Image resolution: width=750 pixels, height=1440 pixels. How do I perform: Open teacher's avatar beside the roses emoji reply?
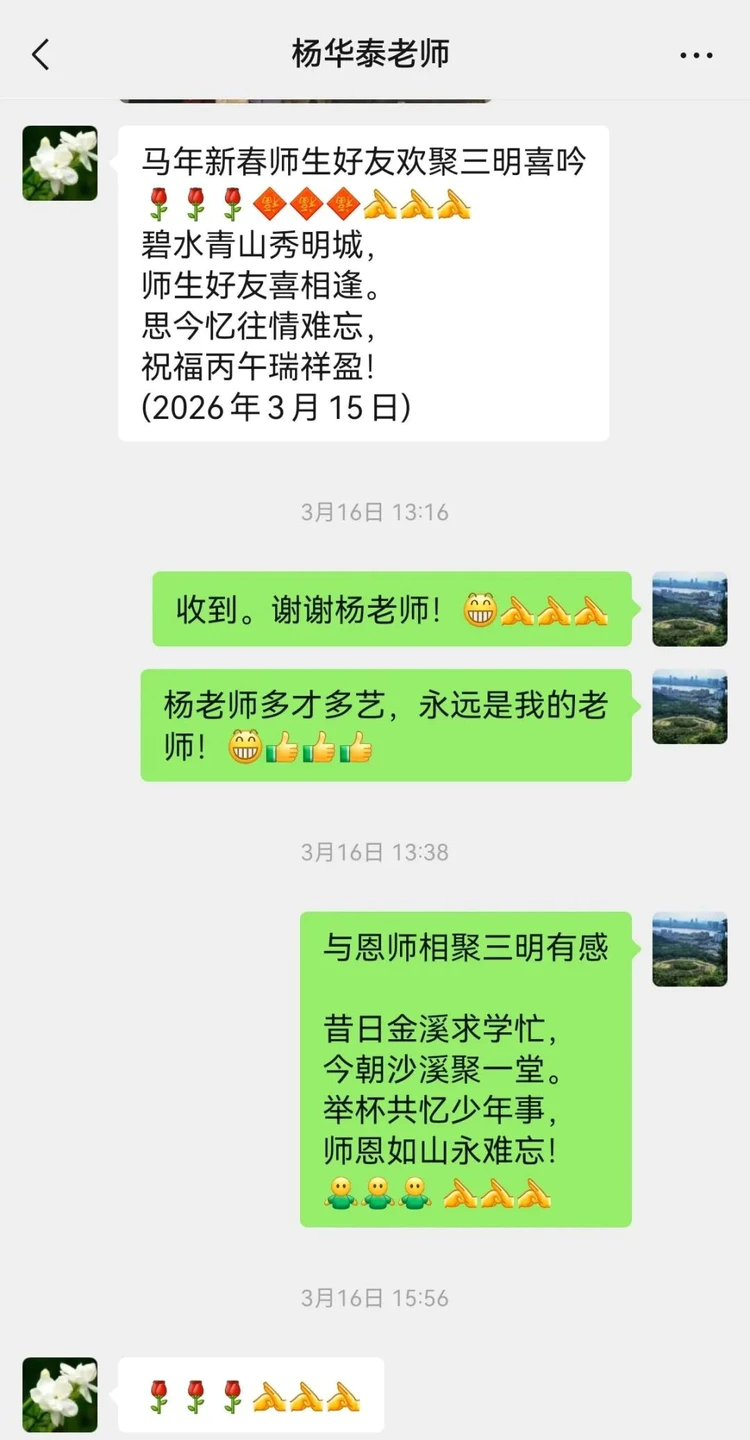point(60,1394)
